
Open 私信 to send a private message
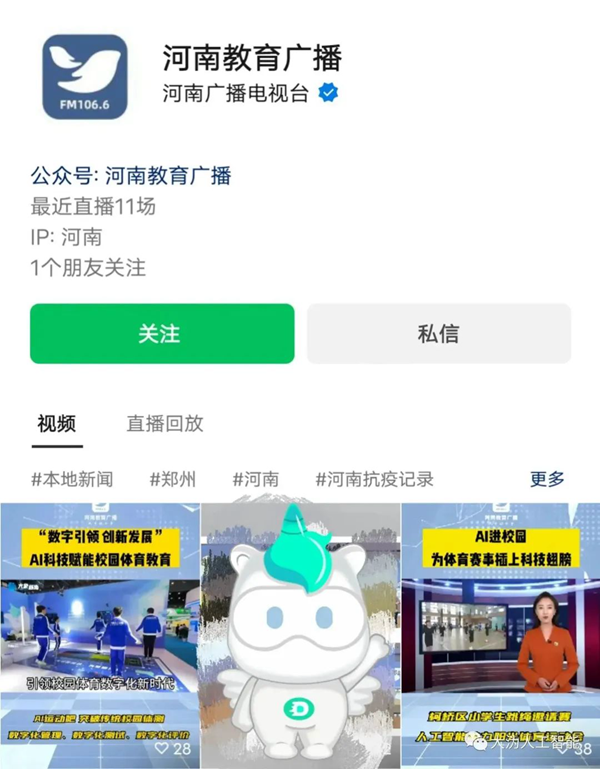click(438, 334)
